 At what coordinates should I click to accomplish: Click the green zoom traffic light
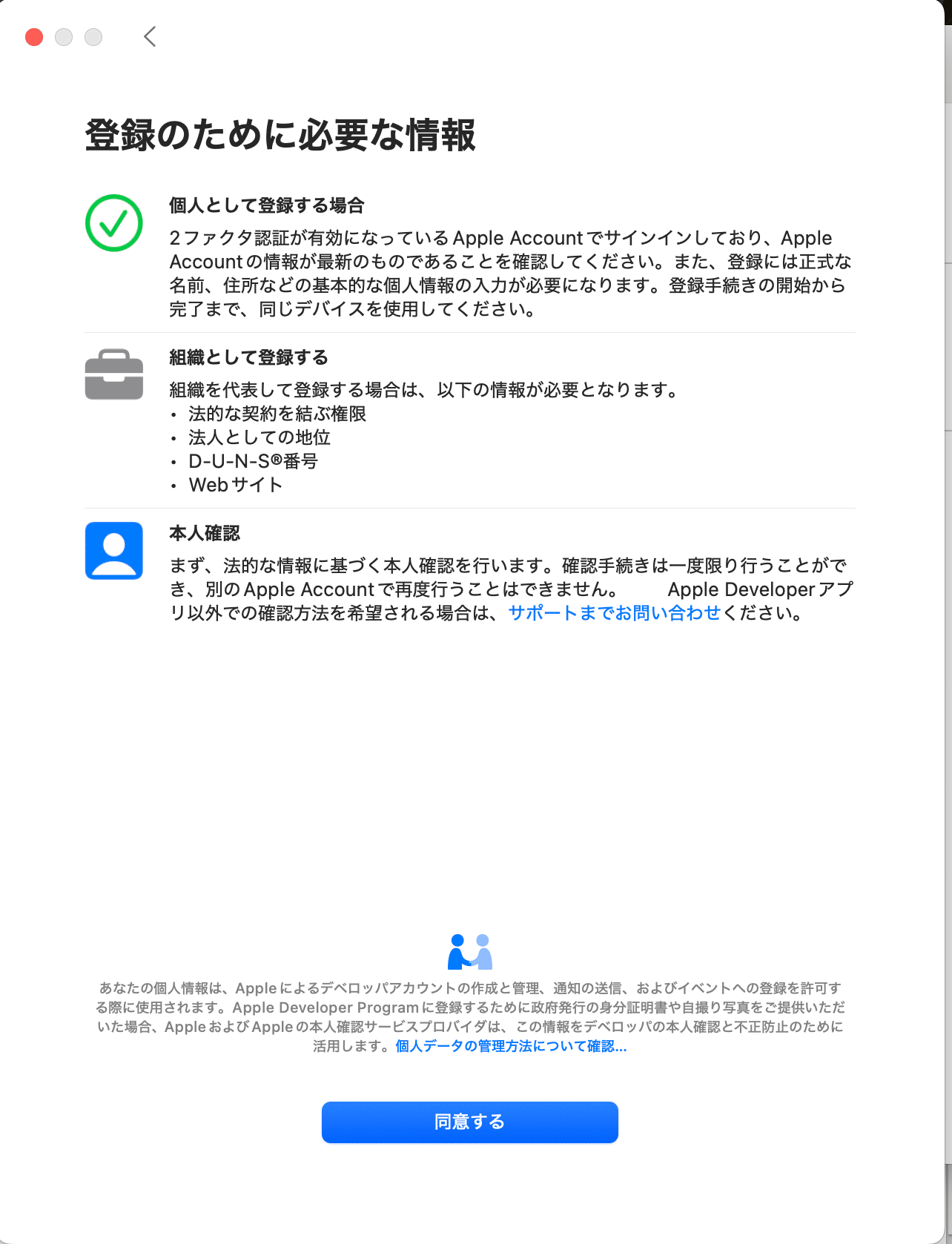point(93,36)
